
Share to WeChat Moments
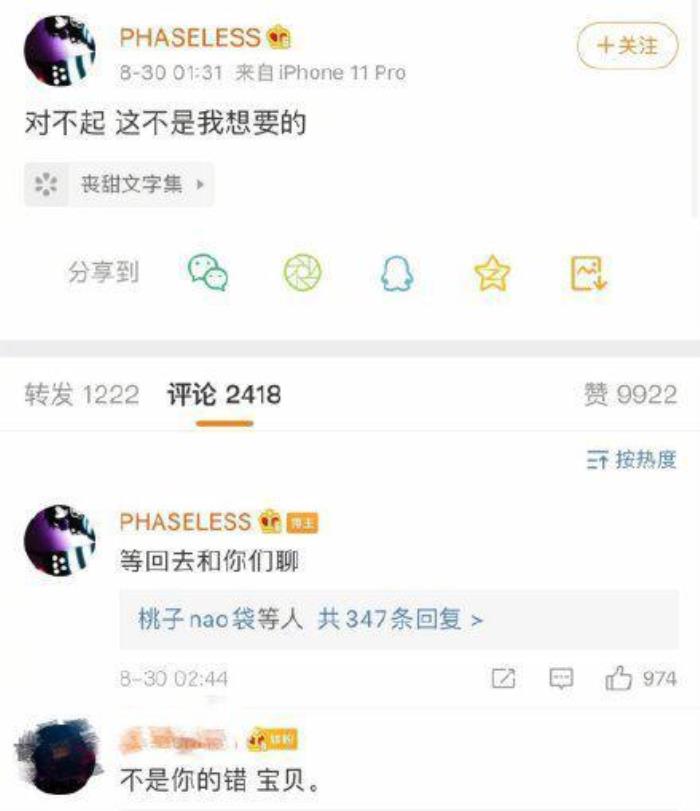(x=302, y=272)
